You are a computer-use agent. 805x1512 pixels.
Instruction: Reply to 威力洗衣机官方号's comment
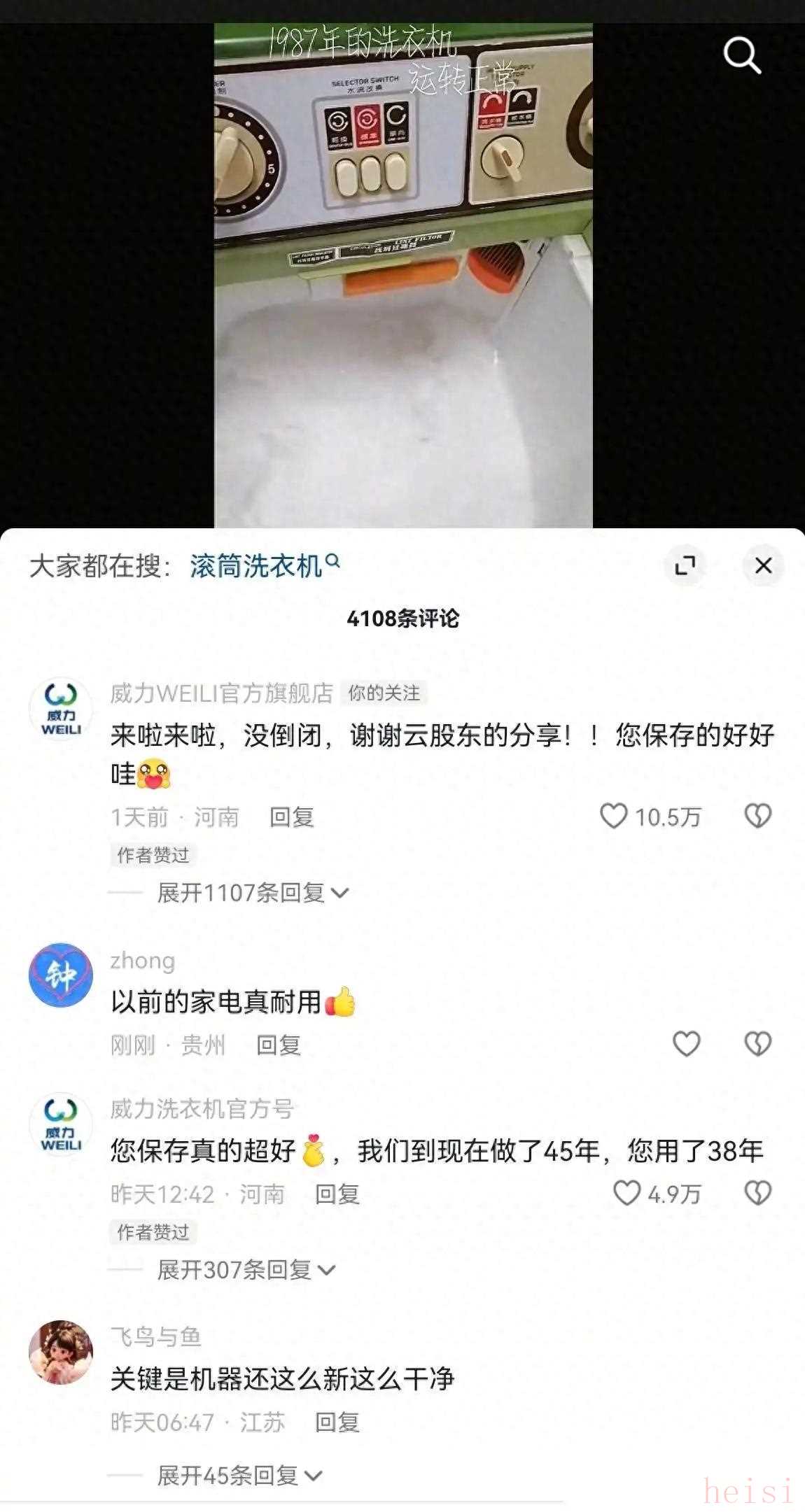[337, 1194]
